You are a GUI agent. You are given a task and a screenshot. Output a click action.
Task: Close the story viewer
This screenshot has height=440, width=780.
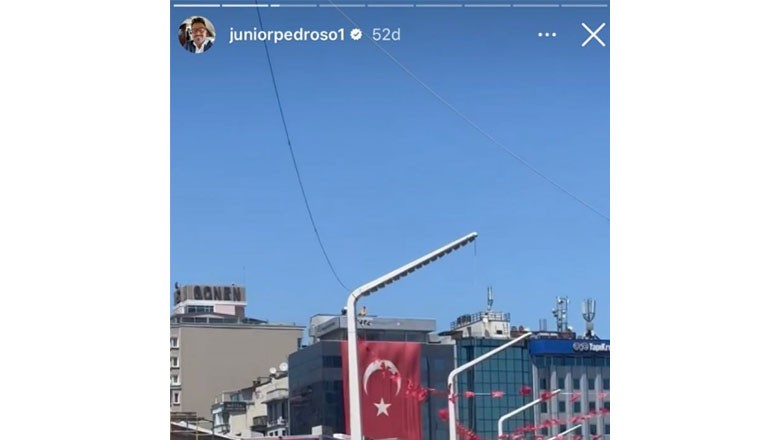(593, 35)
